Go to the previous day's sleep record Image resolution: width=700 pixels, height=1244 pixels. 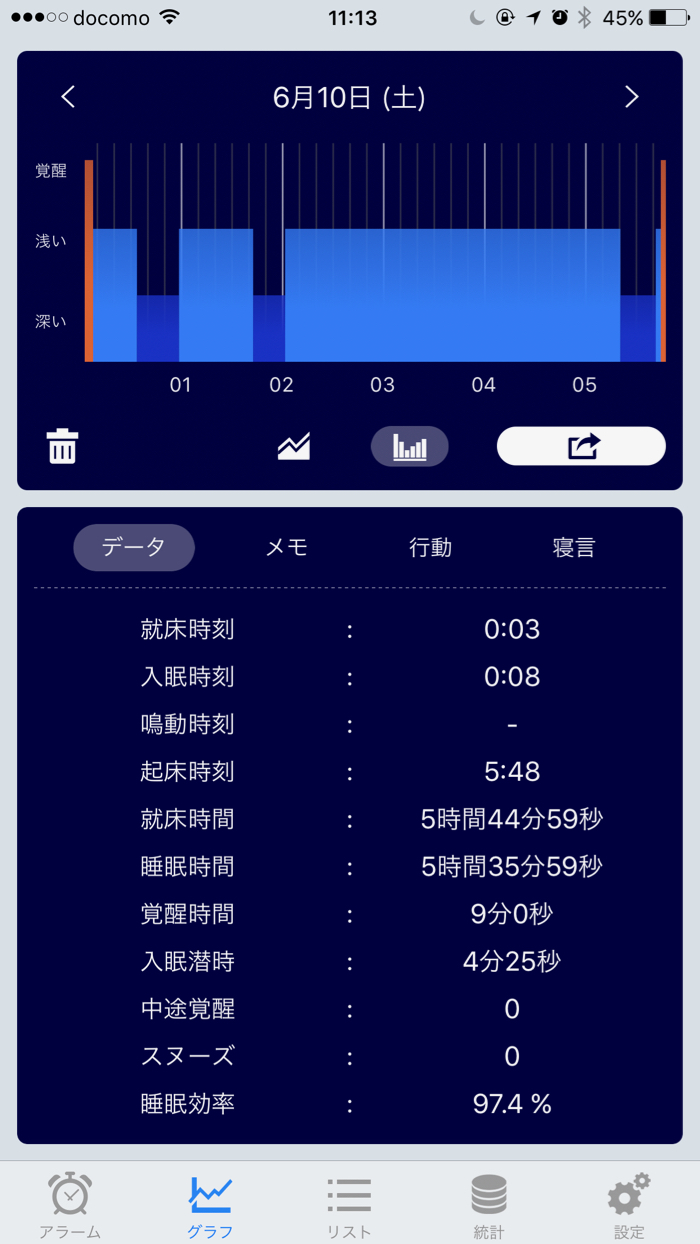click(x=68, y=97)
